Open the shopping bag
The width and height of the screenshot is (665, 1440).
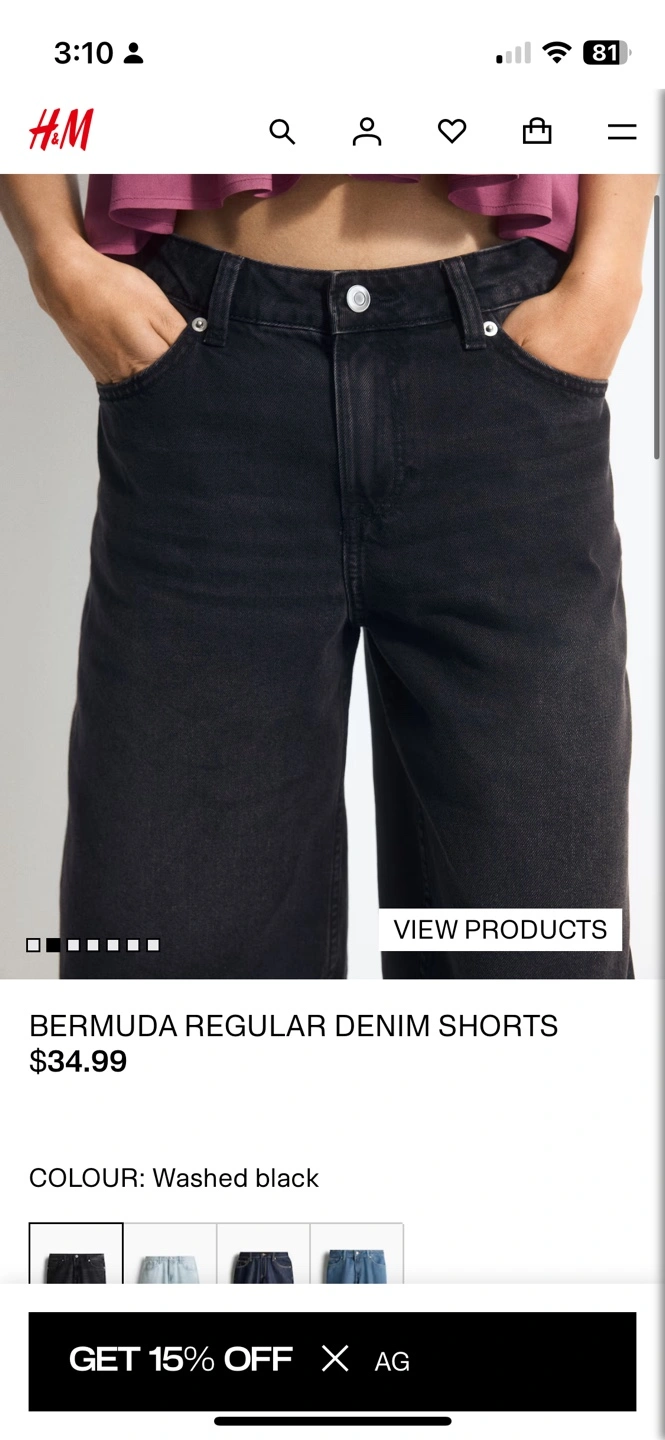point(537,131)
